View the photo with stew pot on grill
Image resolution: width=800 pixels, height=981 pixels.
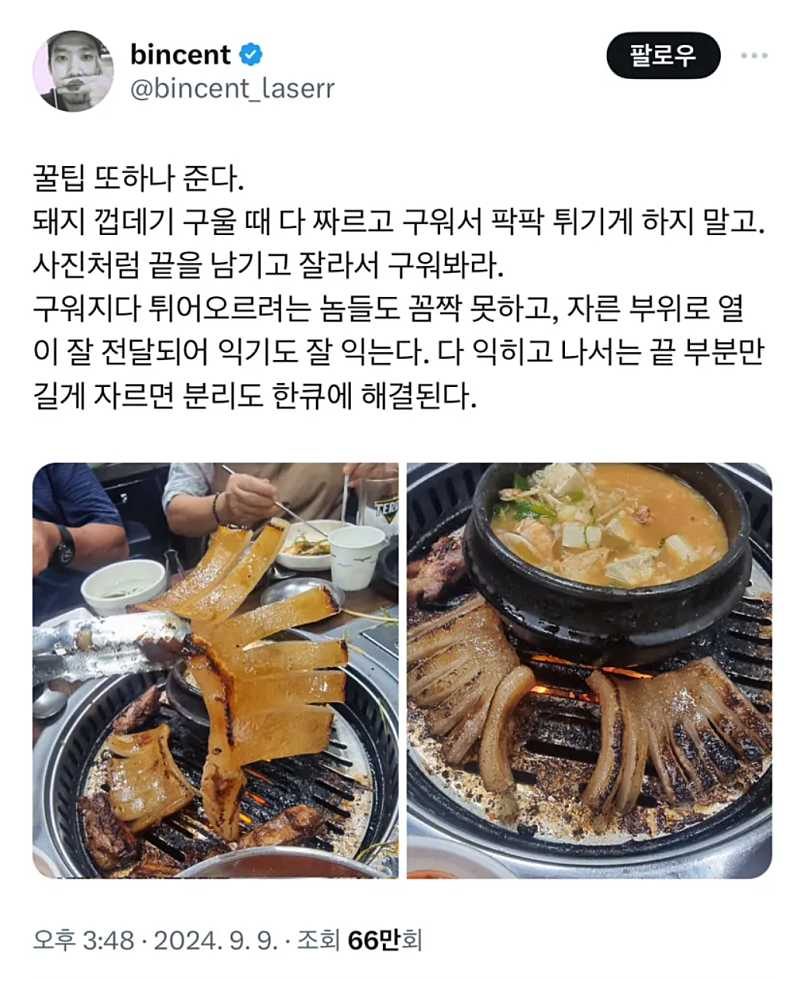(x=589, y=670)
